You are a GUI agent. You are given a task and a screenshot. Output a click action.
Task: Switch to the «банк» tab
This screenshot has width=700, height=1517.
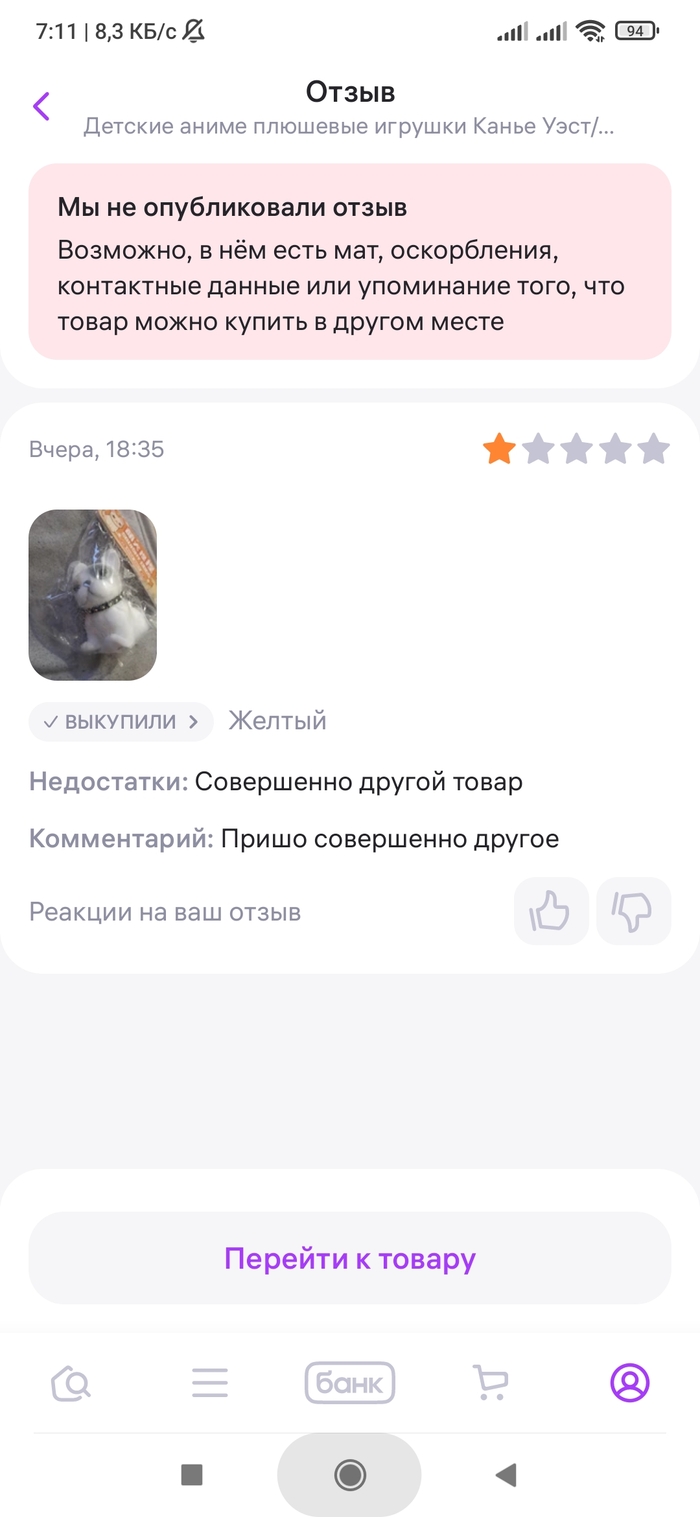point(350,1383)
